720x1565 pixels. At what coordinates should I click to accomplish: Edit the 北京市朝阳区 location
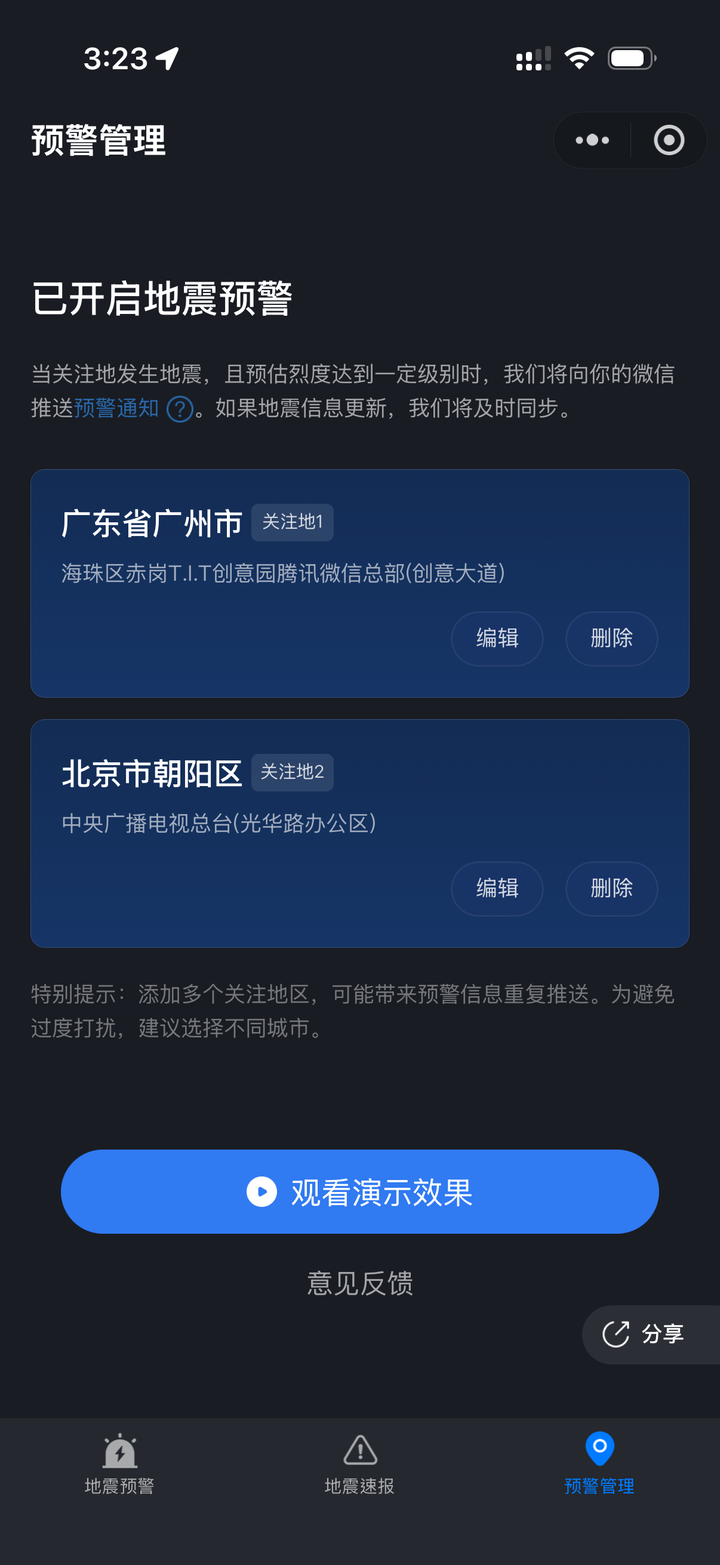point(497,888)
